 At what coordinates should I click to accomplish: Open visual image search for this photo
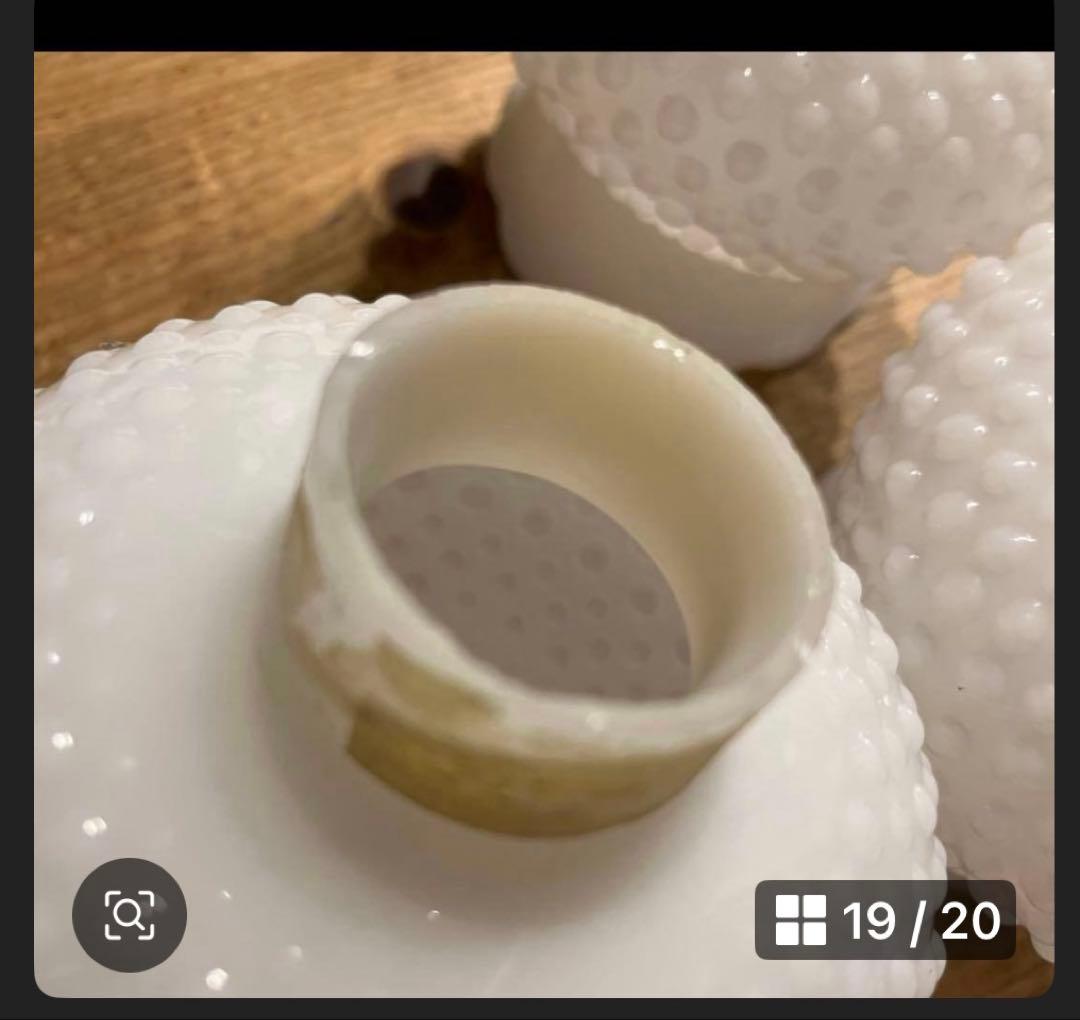coord(129,914)
